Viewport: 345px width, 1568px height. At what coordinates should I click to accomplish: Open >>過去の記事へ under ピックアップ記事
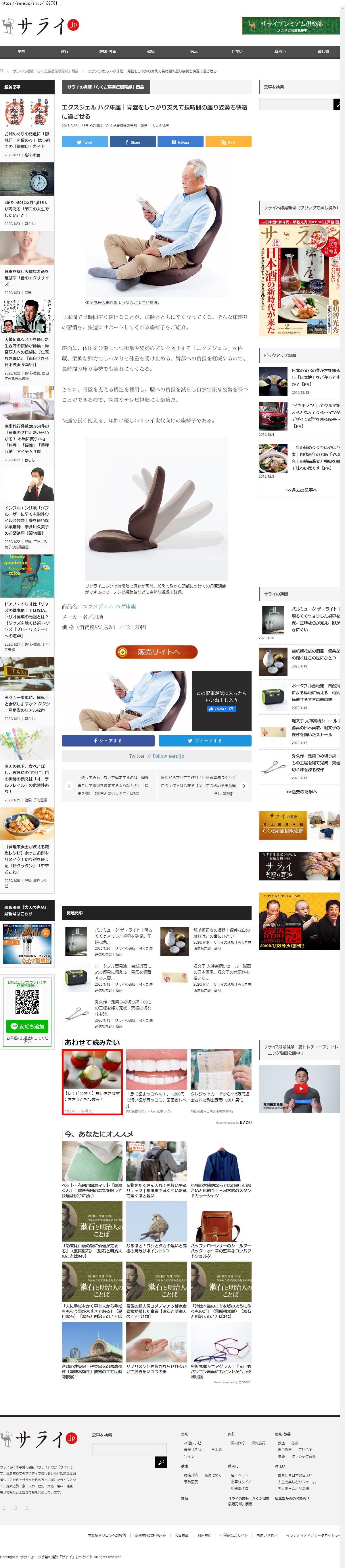pyautogui.click(x=302, y=490)
